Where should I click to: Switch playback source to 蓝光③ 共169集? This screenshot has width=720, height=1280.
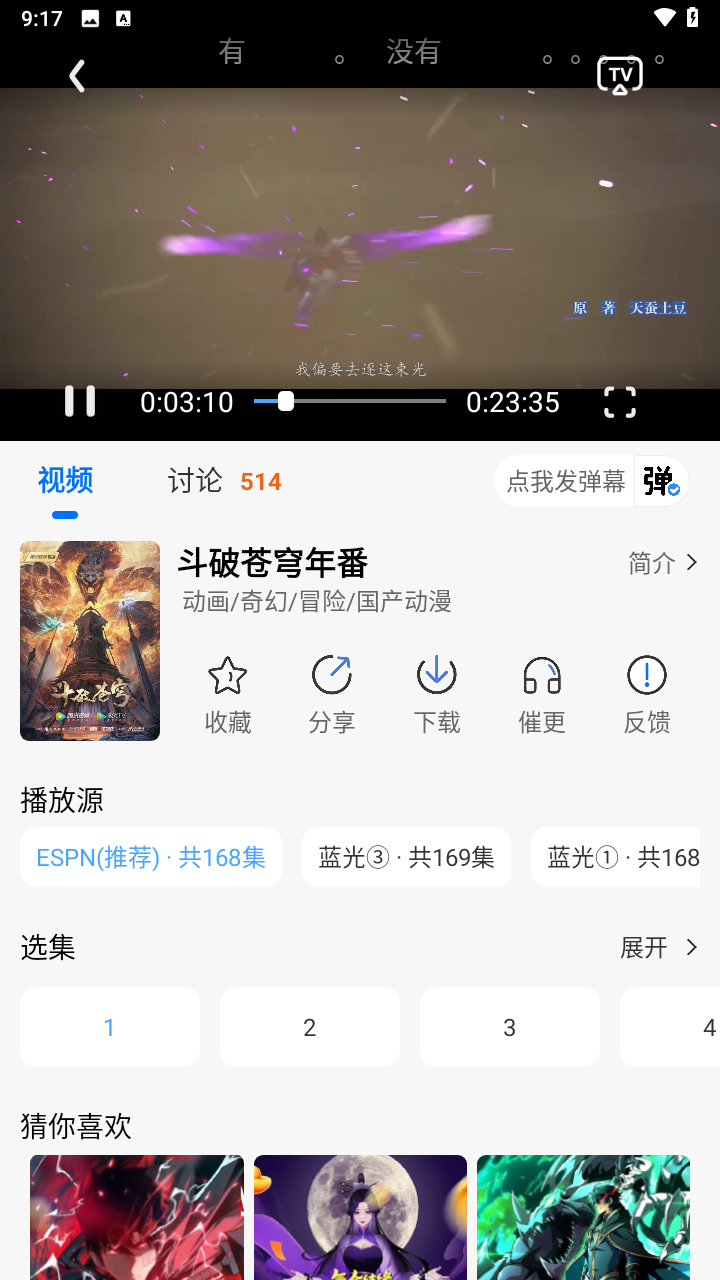pyautogui.click(x=406, y=857)
